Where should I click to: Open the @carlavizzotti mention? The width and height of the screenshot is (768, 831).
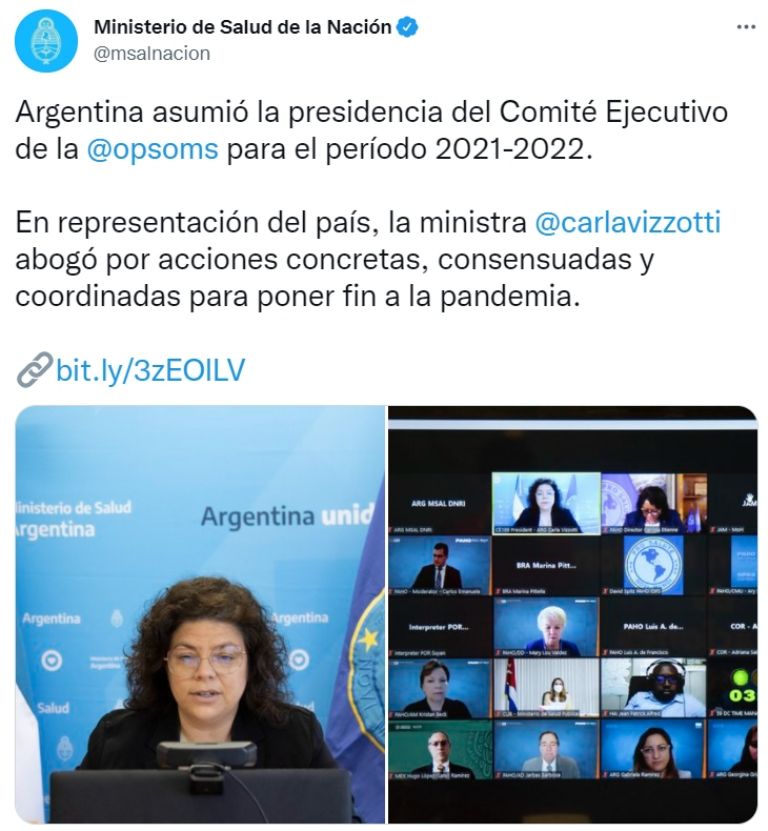coord(628,223)
